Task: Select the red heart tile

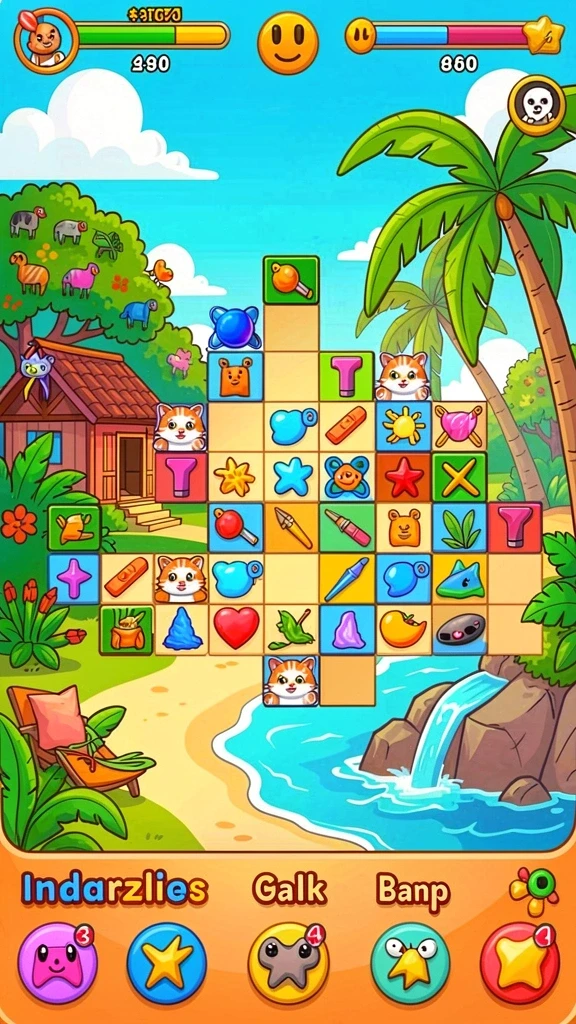Action: tap(236, 628)
